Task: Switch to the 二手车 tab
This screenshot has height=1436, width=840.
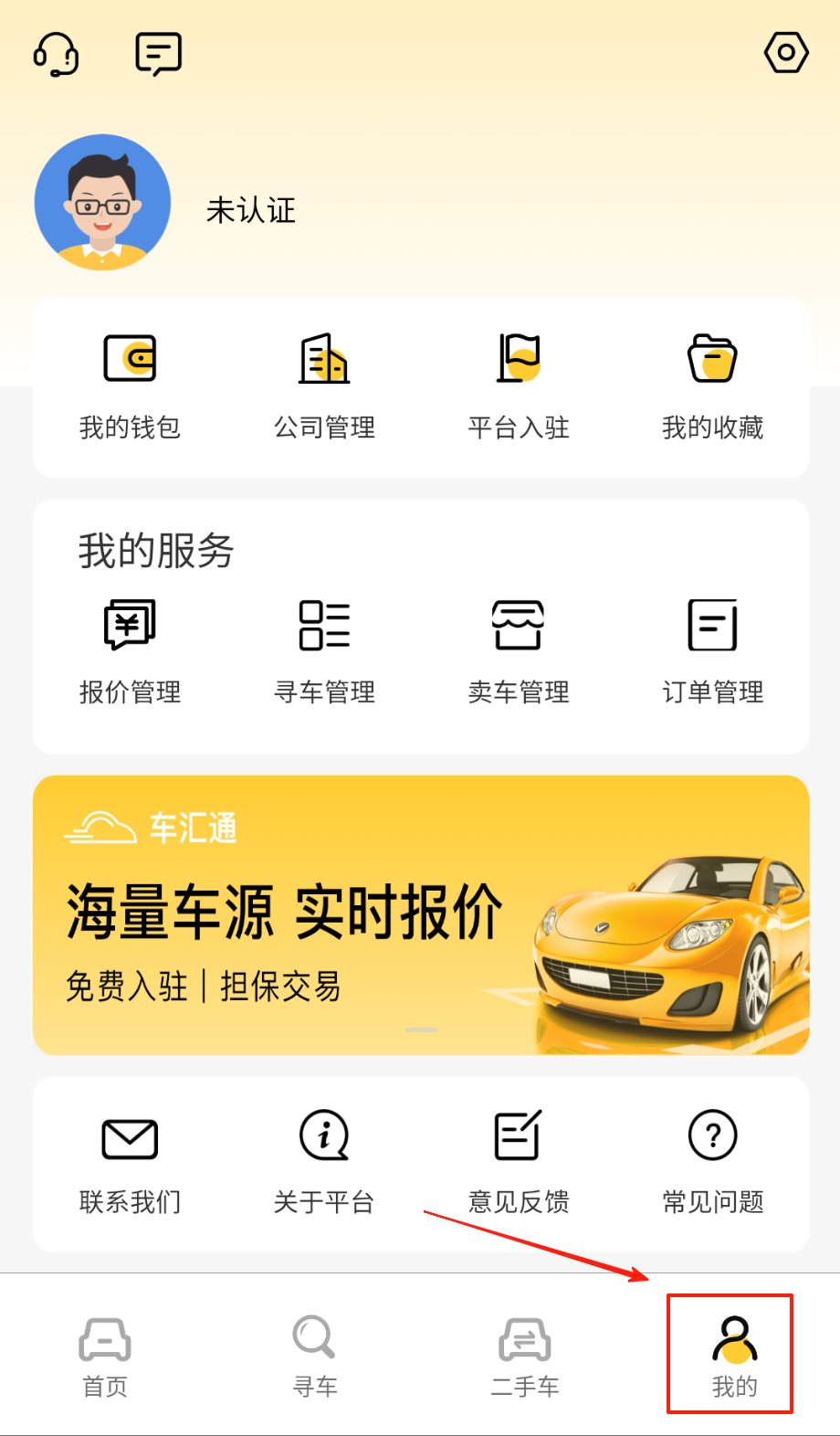Action: [525, 1357]
